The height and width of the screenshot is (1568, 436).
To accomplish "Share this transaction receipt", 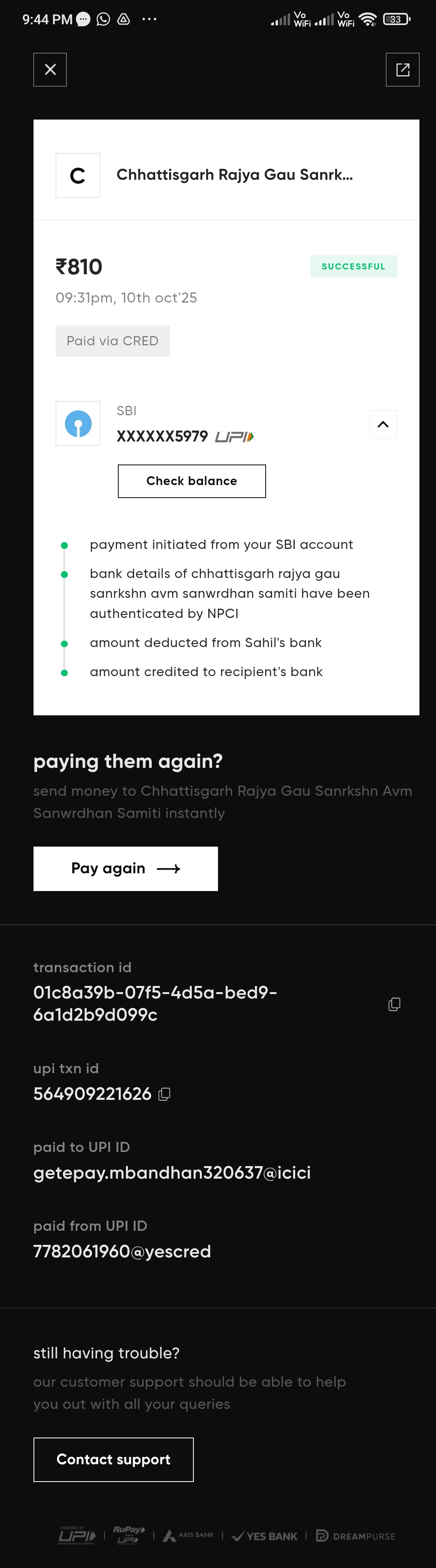I will 402,70.
